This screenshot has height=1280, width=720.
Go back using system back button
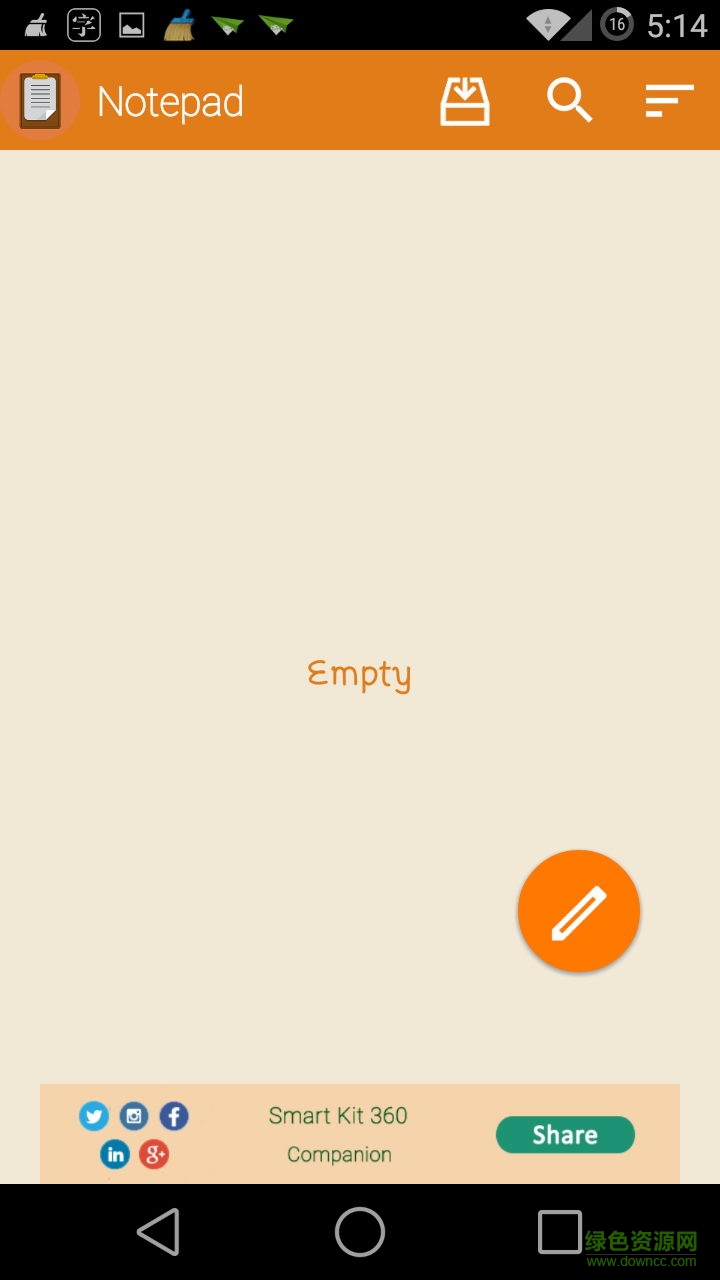(159, 1231)
